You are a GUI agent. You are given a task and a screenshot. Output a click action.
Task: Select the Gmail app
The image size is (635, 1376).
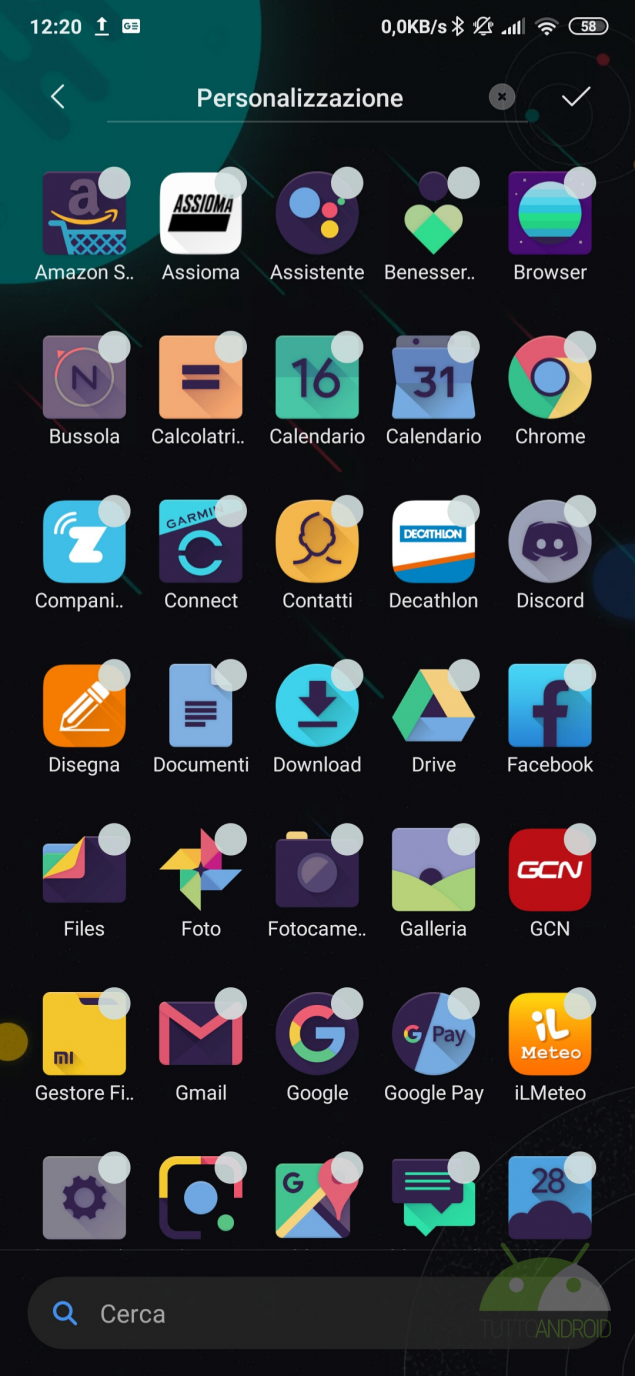pyautogui.click(x=201, y=1033)
